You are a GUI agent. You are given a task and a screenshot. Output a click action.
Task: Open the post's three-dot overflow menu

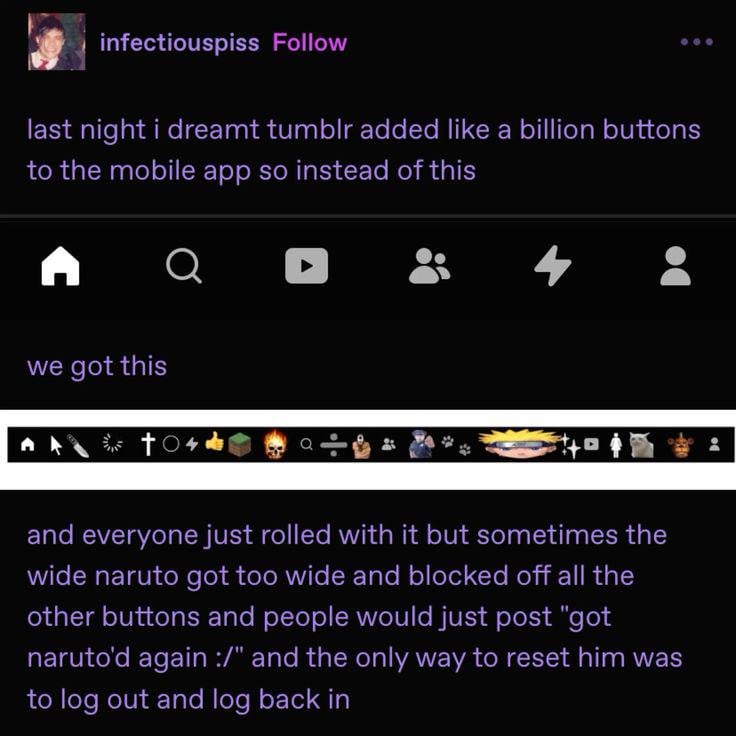point(696,42)
